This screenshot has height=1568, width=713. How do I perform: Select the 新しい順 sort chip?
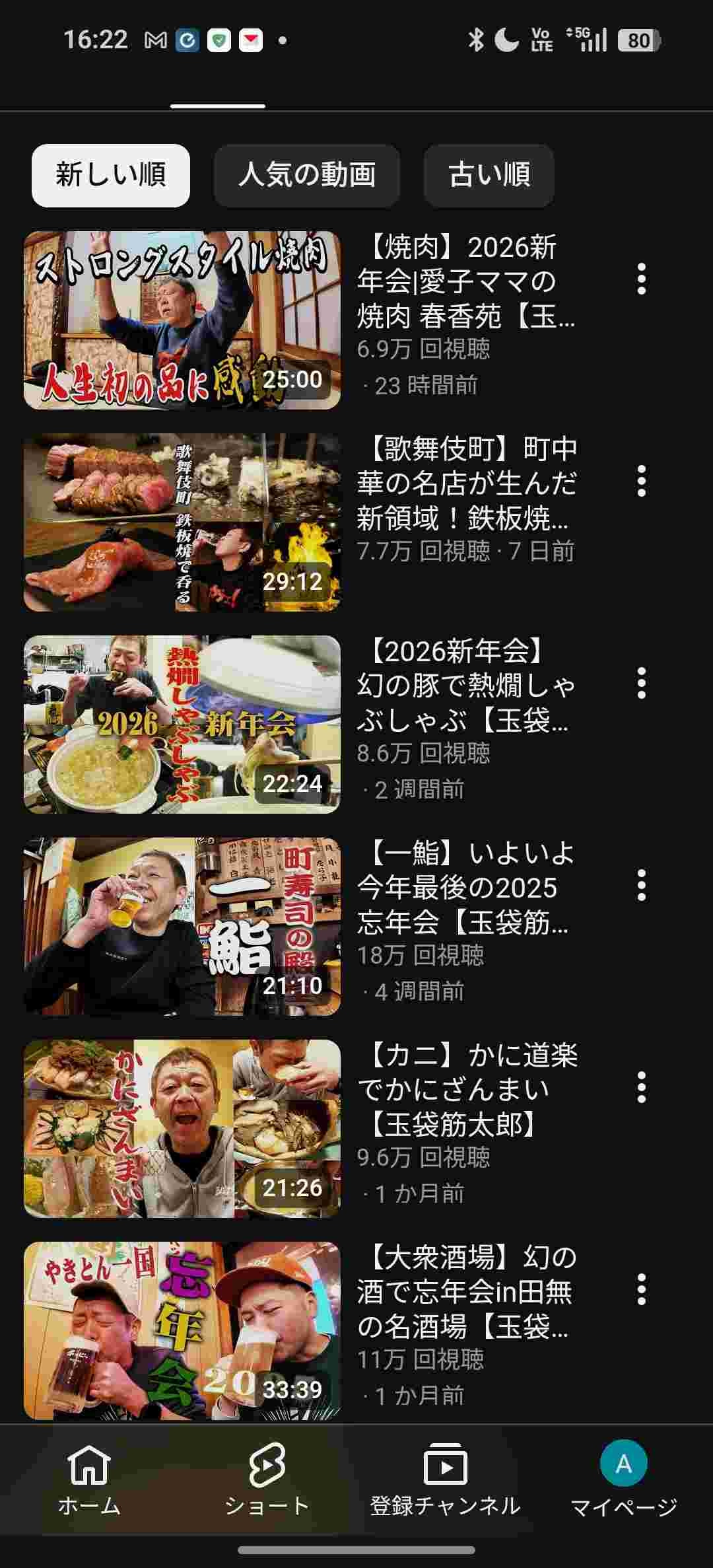[x=111, y=175]
